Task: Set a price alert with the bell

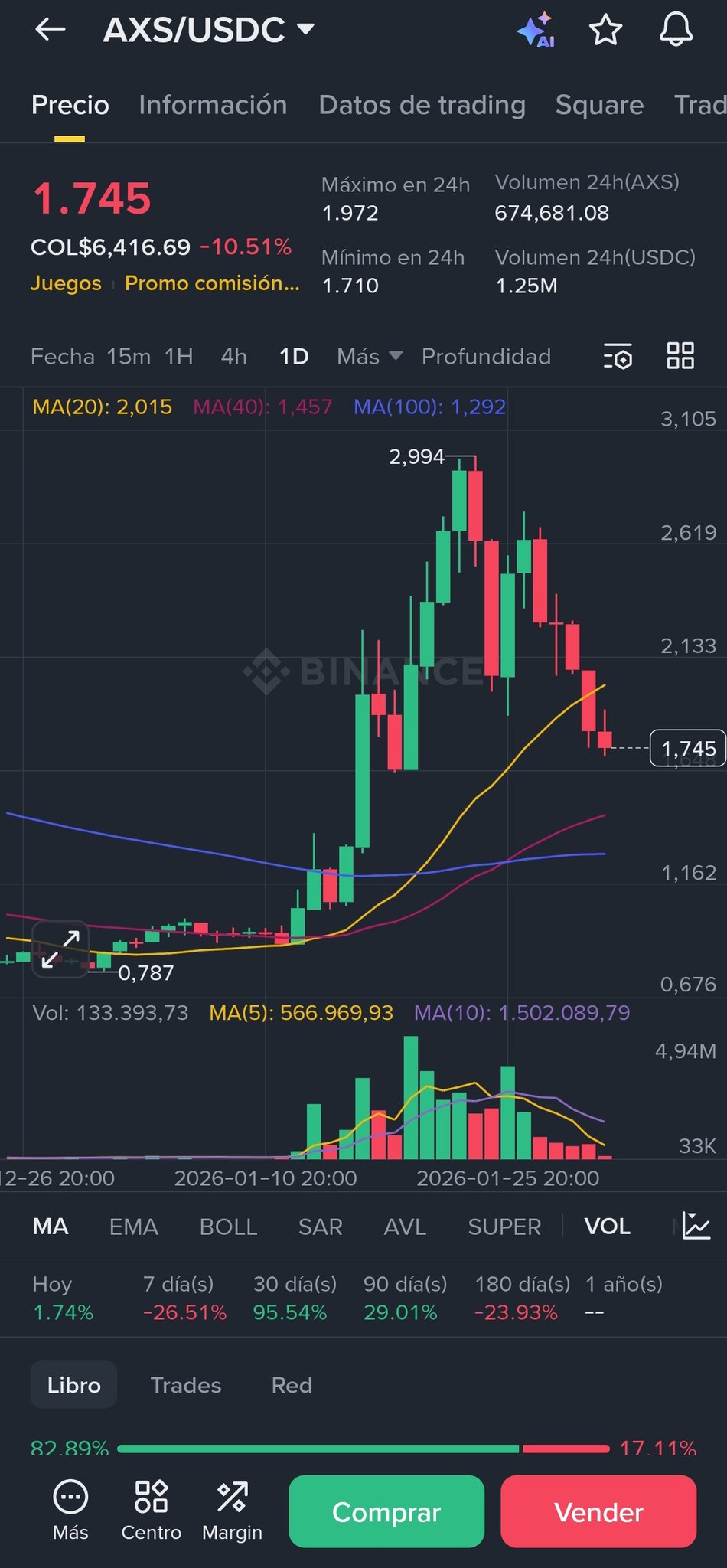Action: click(676, 30)
